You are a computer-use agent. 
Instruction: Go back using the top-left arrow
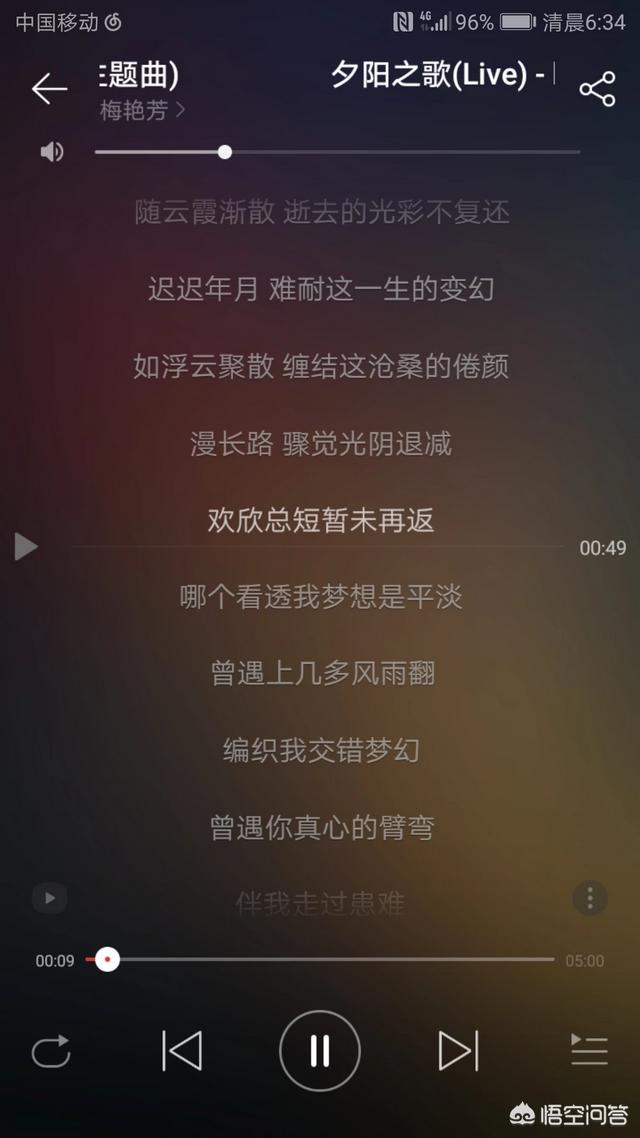(49, 89)
